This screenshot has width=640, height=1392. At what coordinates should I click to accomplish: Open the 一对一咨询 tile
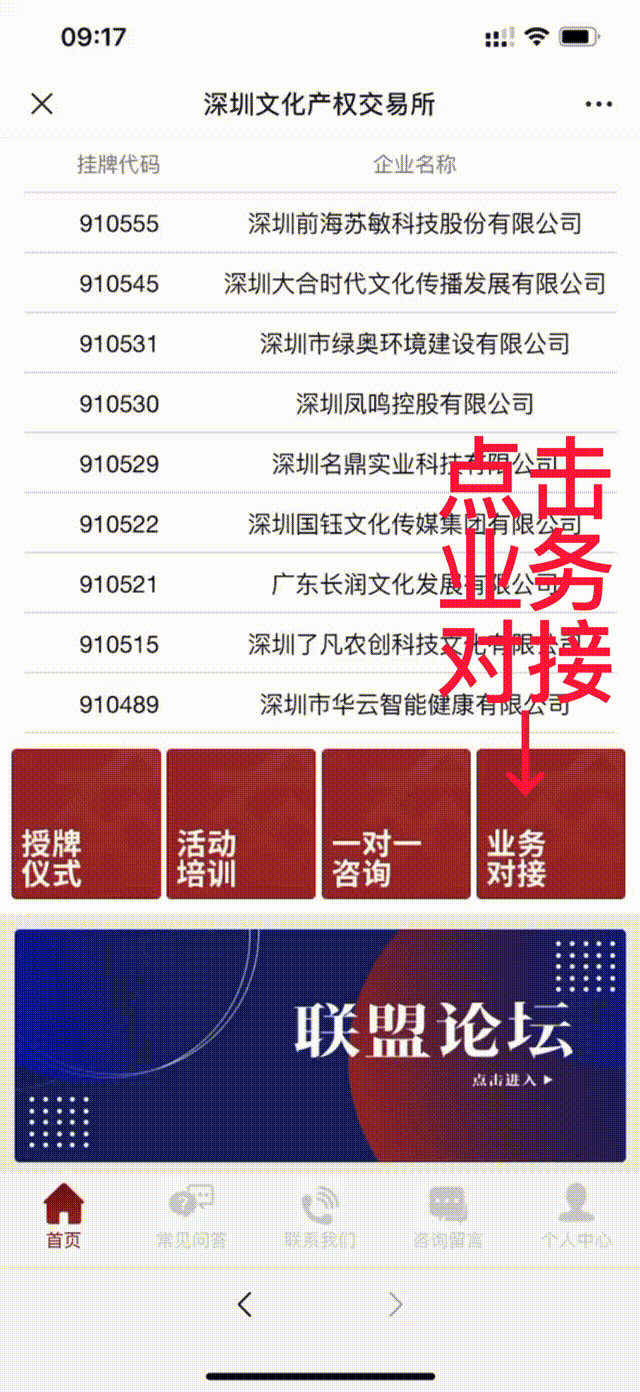396,824
